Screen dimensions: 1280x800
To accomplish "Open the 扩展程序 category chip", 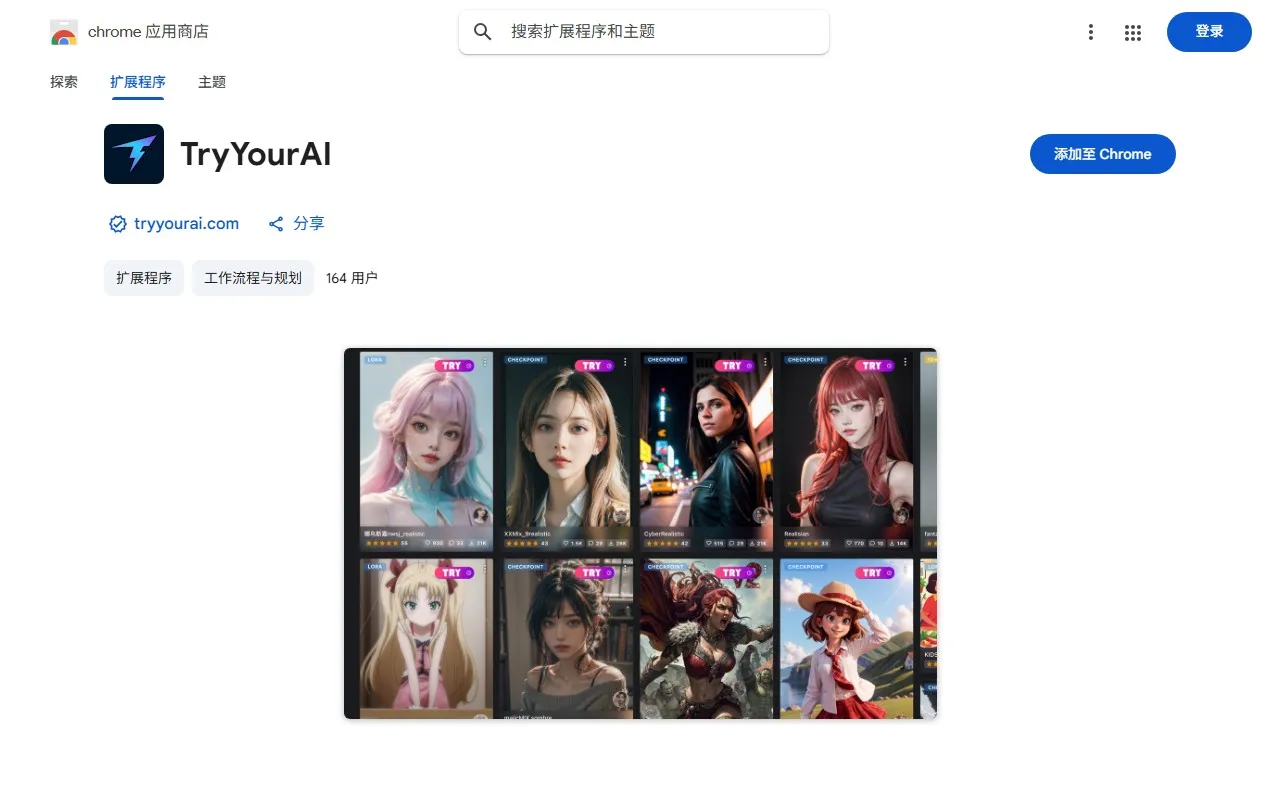I will 144,278.
